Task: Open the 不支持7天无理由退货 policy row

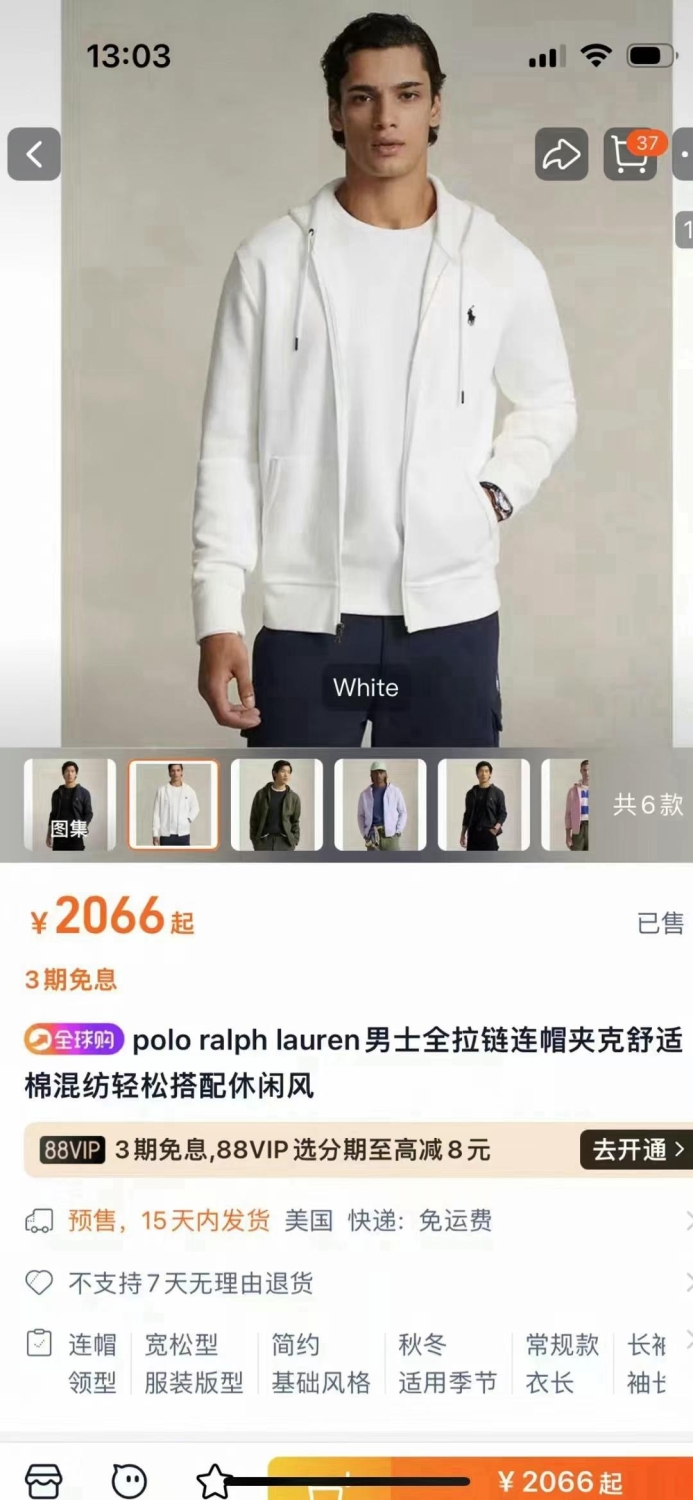Action: point(358,1282)
